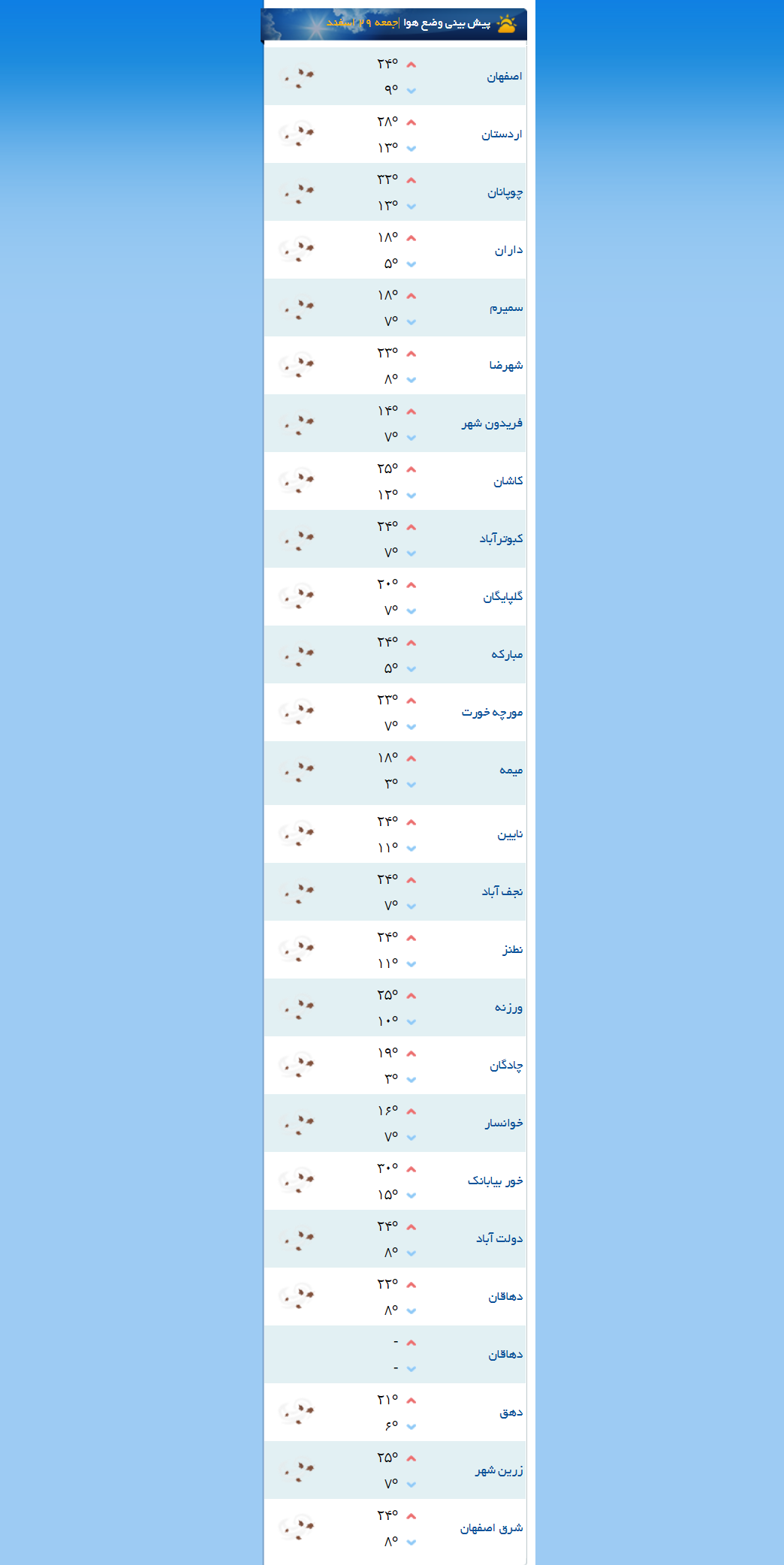Image resolution: width=784 pixels, height=1565 pixels.
Task: Tap the شرق اصفهان city link
Action: [x=491, y=1528]
